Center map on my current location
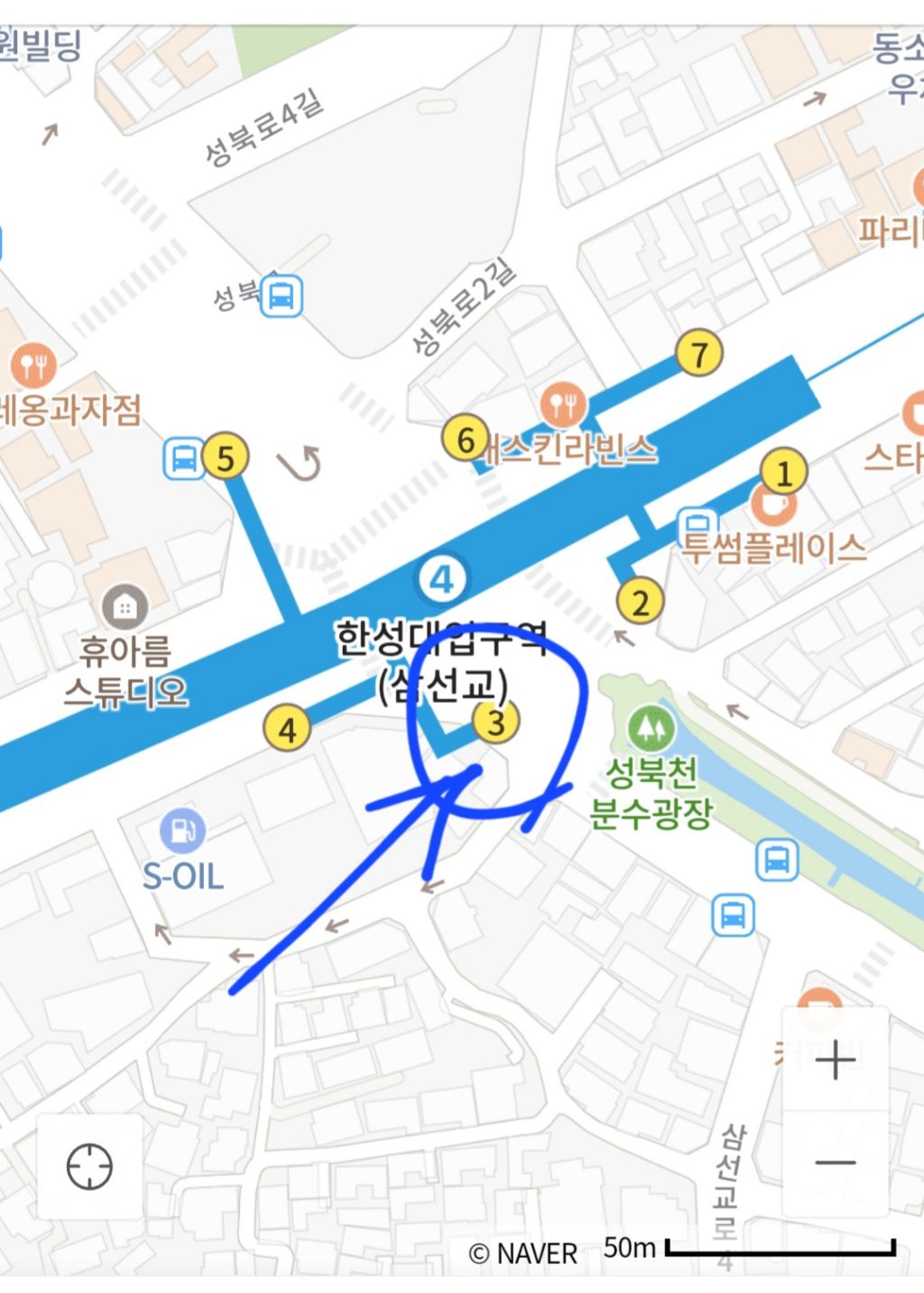This screenshot has width=924, height=1293. click(89, 1167)
